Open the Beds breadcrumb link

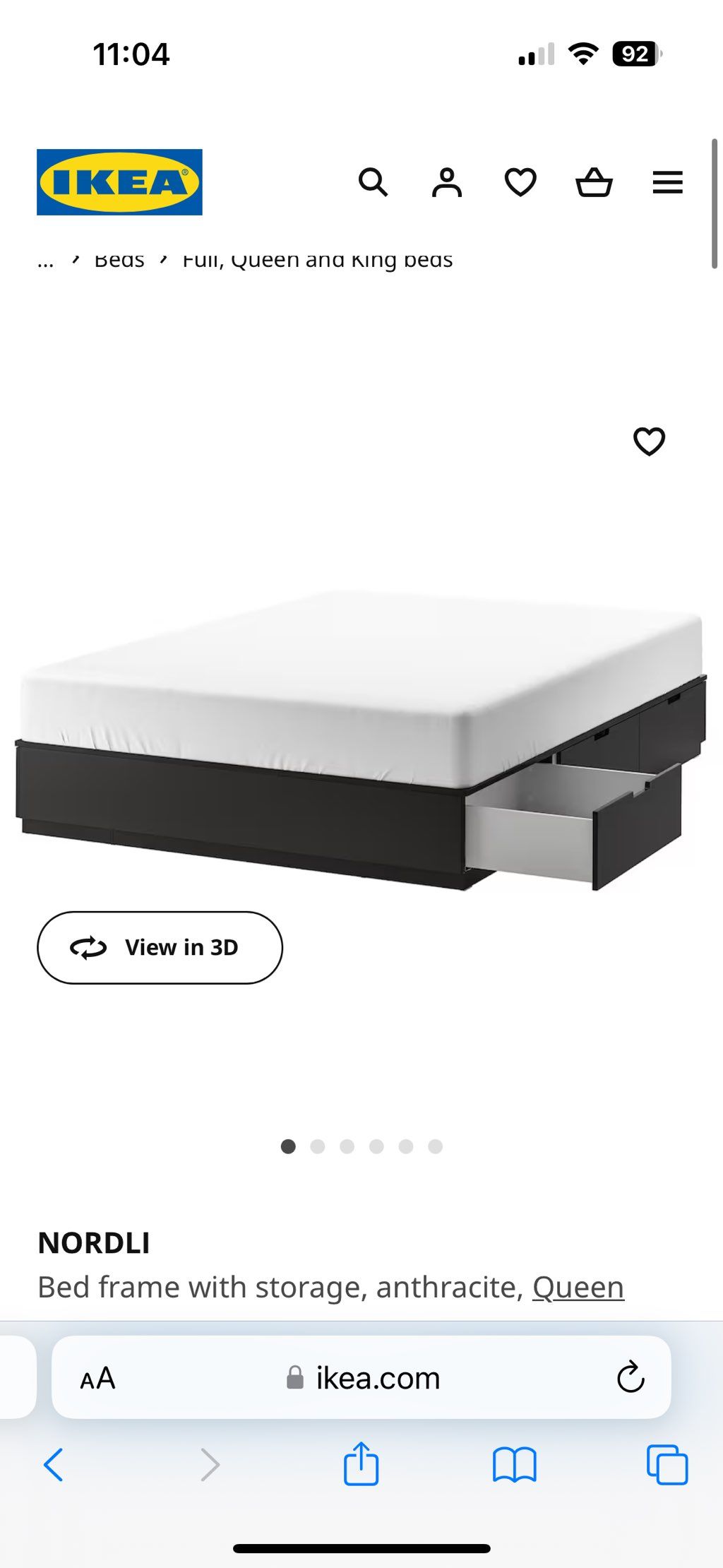click(x=119, y=261)
